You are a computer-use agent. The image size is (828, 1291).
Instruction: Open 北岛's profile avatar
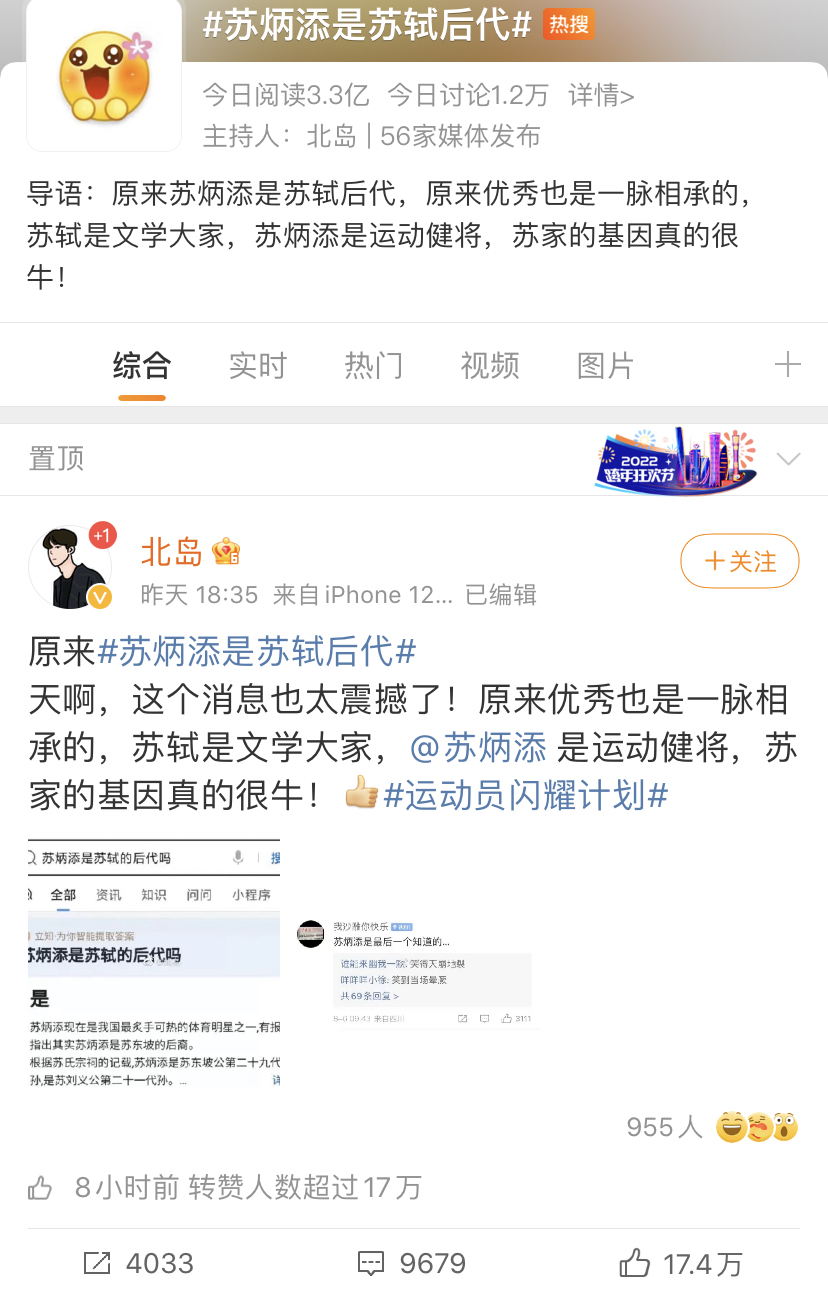tap(70, 567)
